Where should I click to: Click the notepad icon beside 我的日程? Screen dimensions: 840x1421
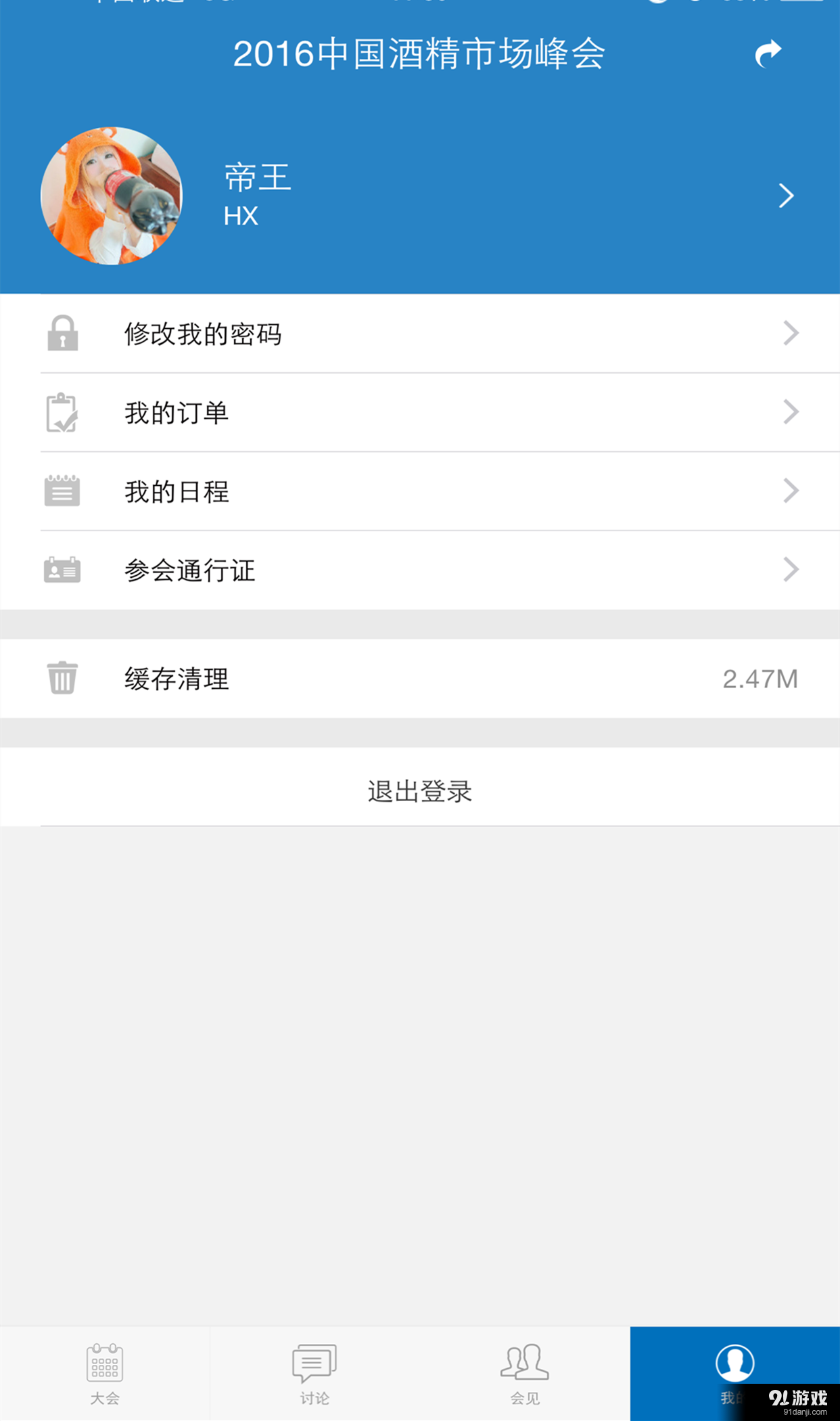pyautogui.click(x=62, y=492)
